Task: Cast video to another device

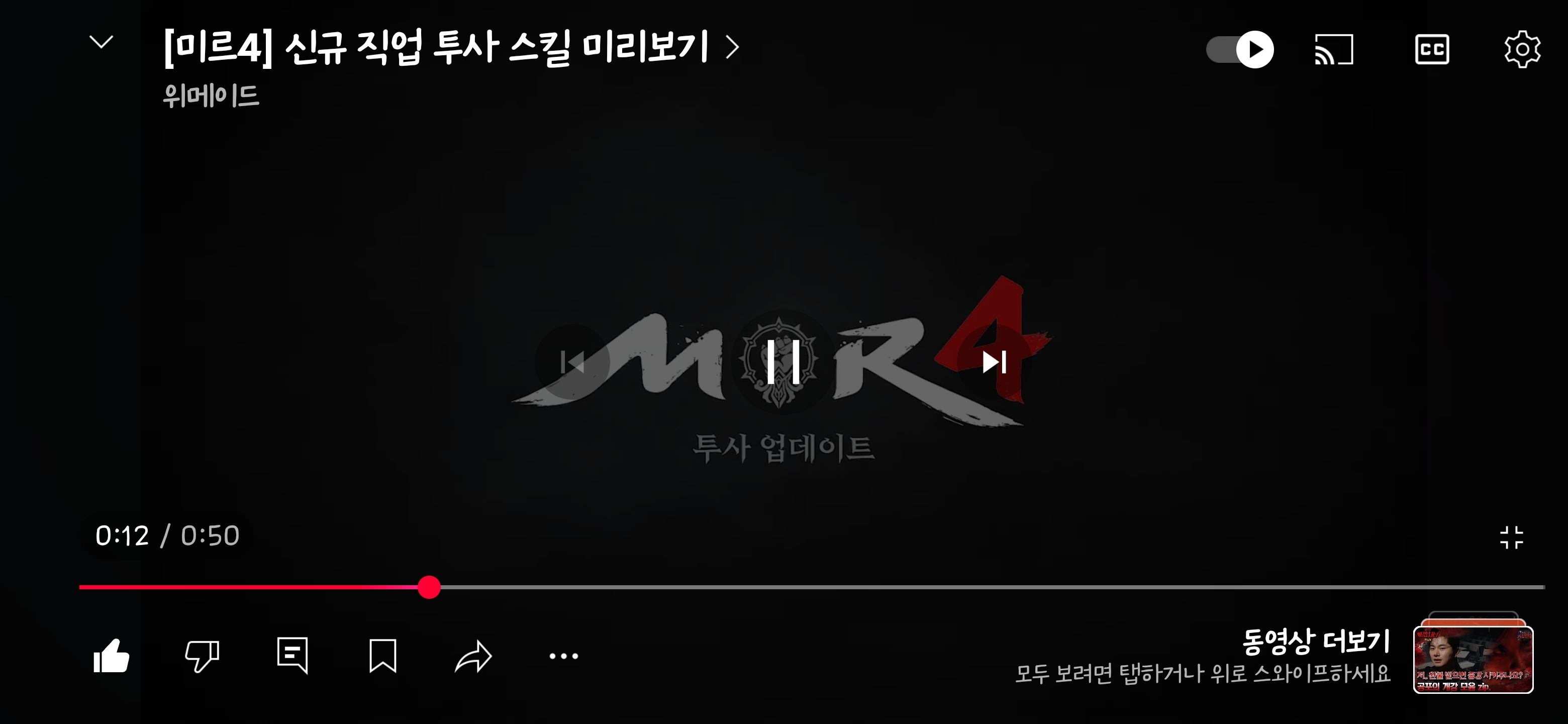Action: (x=1334, y=49)
